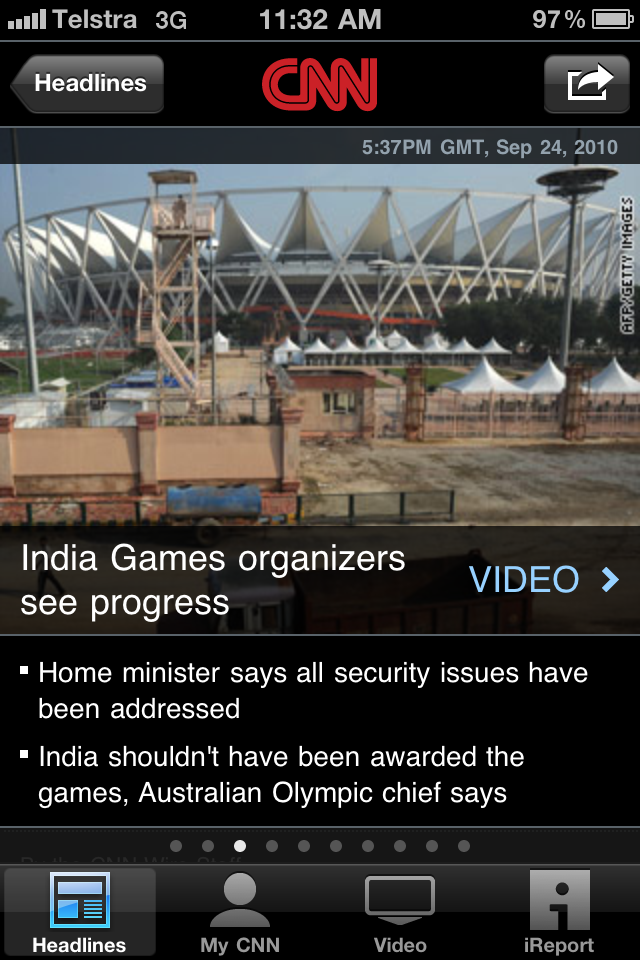Tap the page indicator dots

[x=320, y=846]
